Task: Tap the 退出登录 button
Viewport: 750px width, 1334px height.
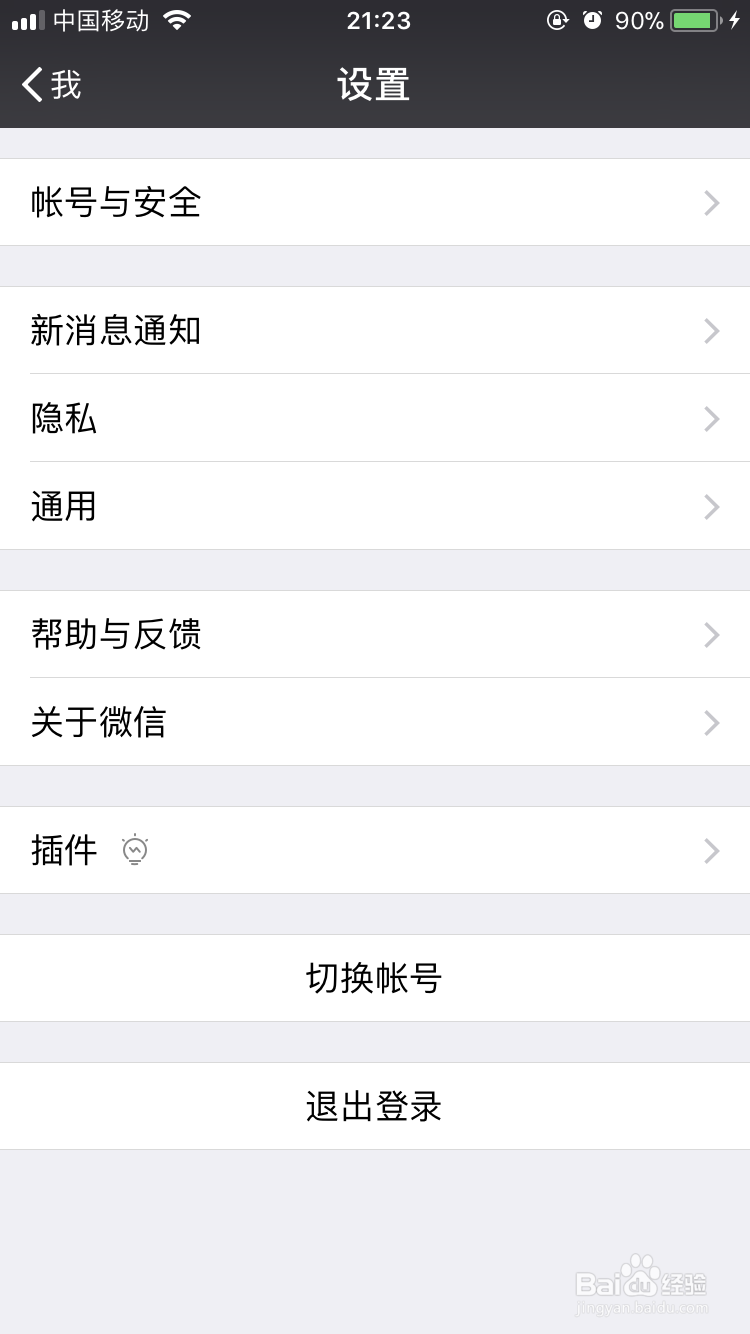Action: pyautogui.click(x=375, y=1106)
